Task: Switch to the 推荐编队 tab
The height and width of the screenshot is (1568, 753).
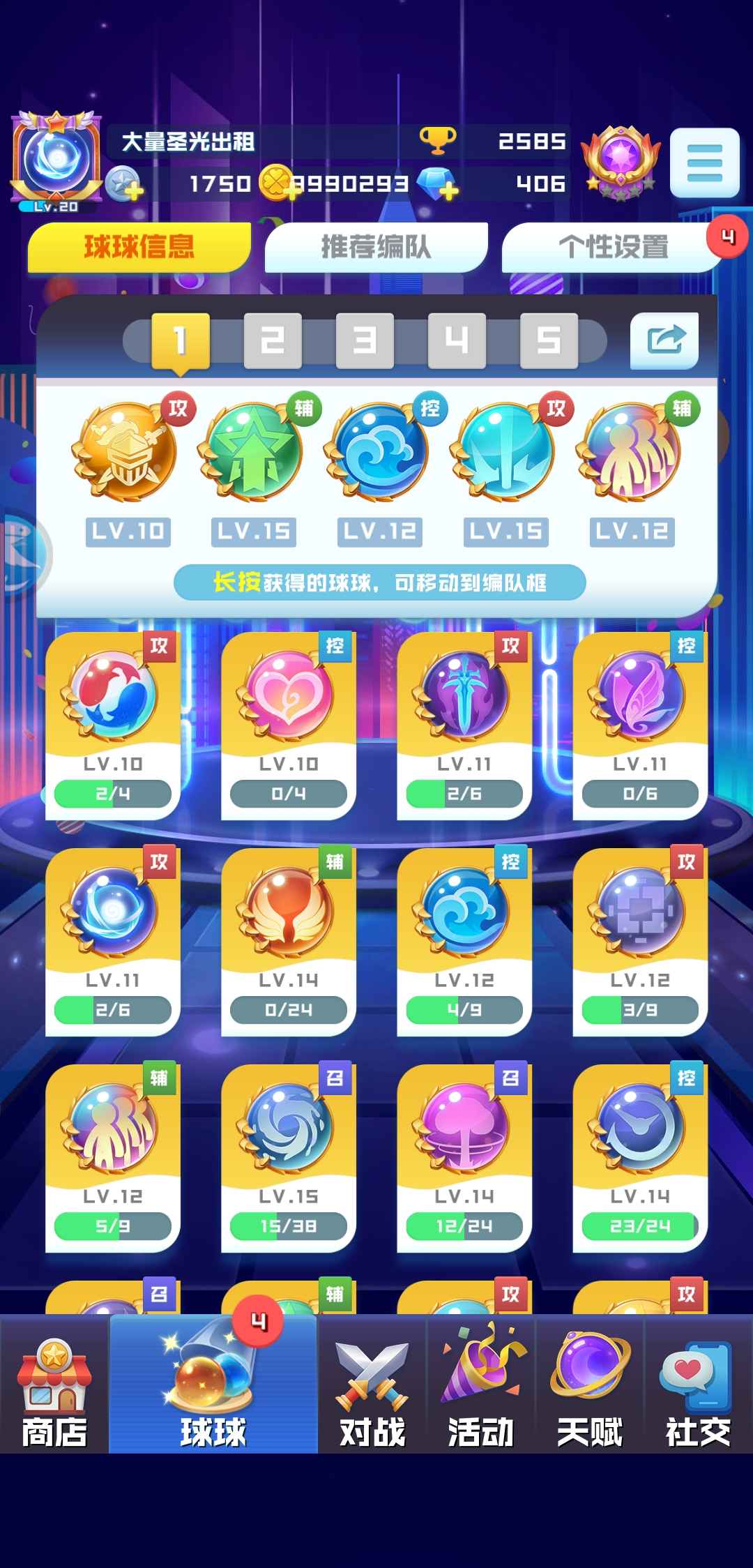Action: (376, 247)
